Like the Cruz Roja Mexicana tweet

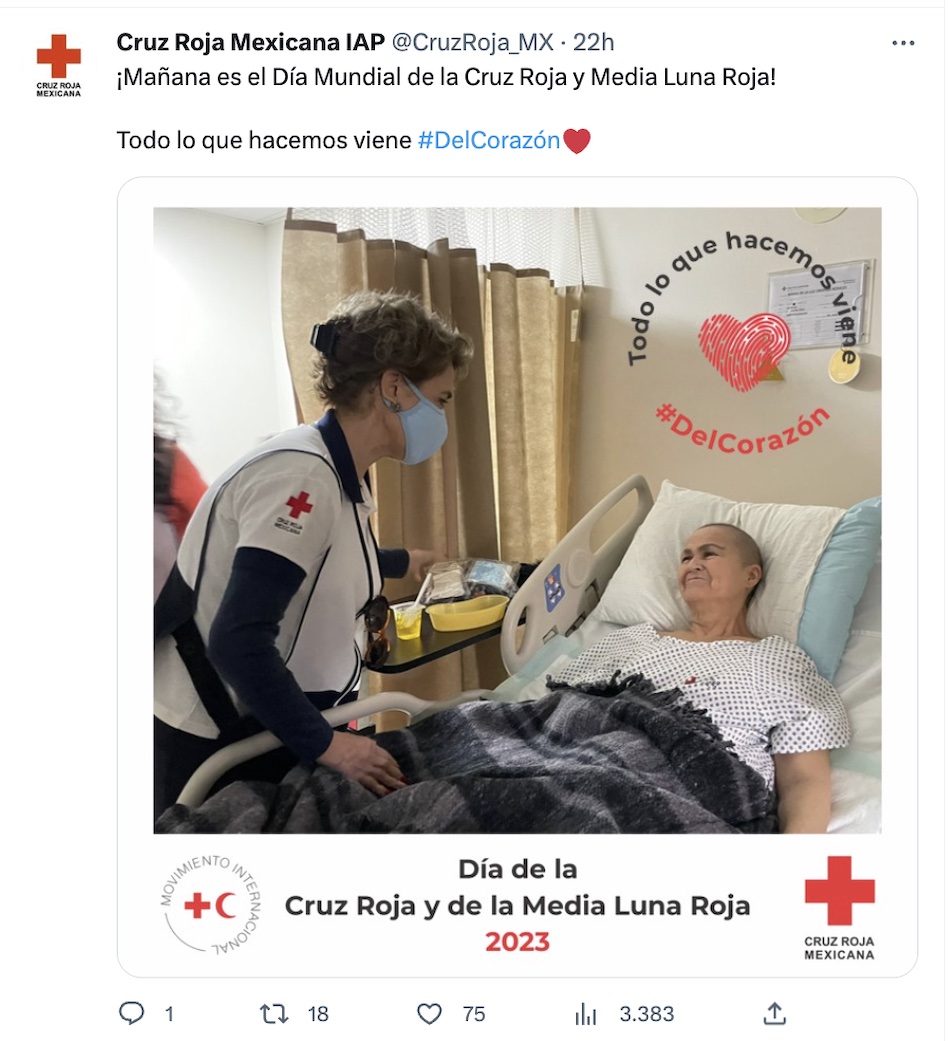click(x=430, y=1014)
